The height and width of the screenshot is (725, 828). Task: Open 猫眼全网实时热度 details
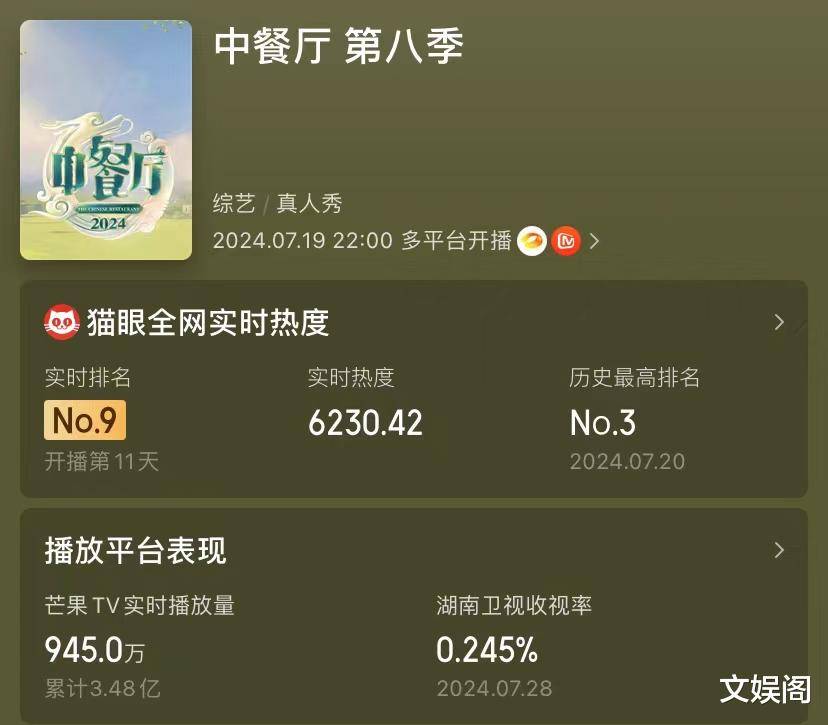(779, 322)
